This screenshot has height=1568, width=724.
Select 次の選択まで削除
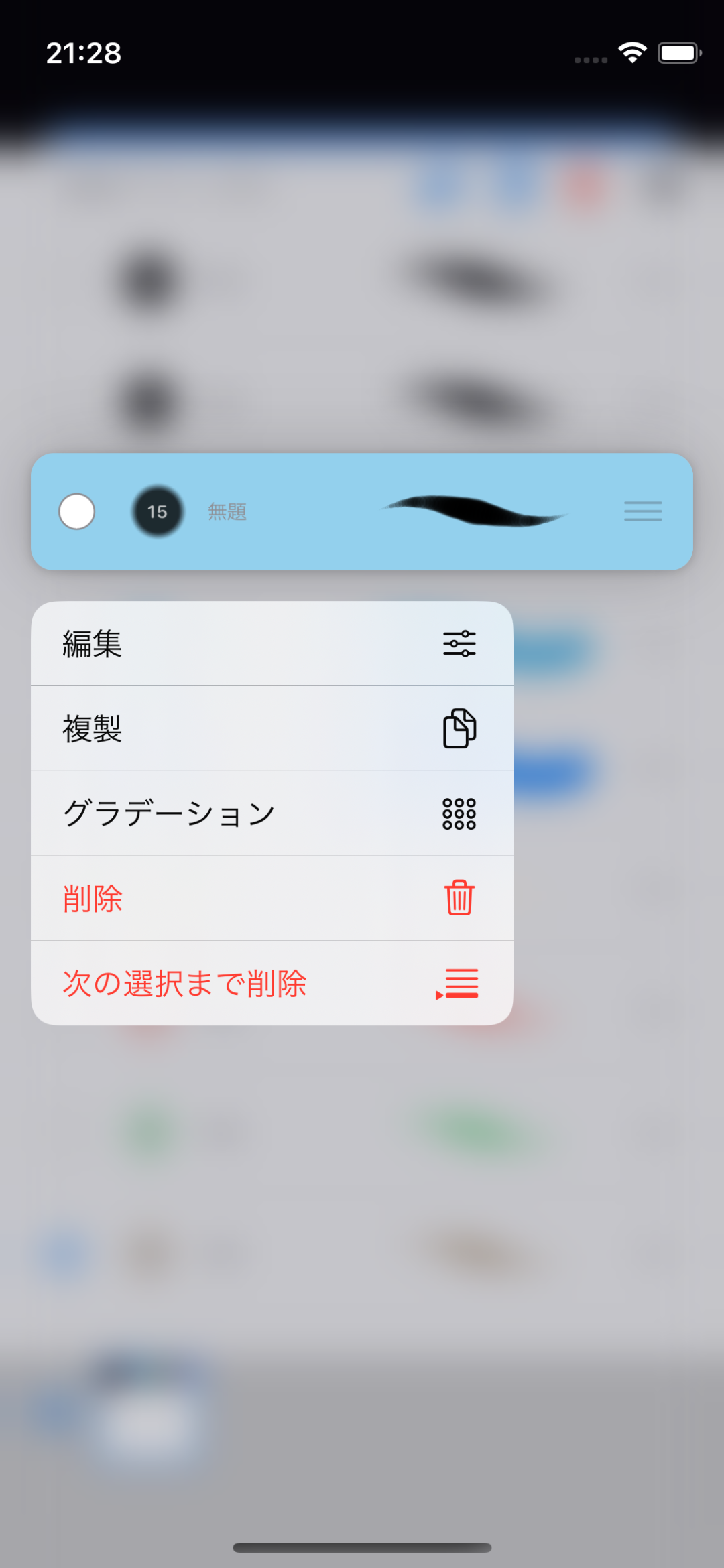coord(271,984)
